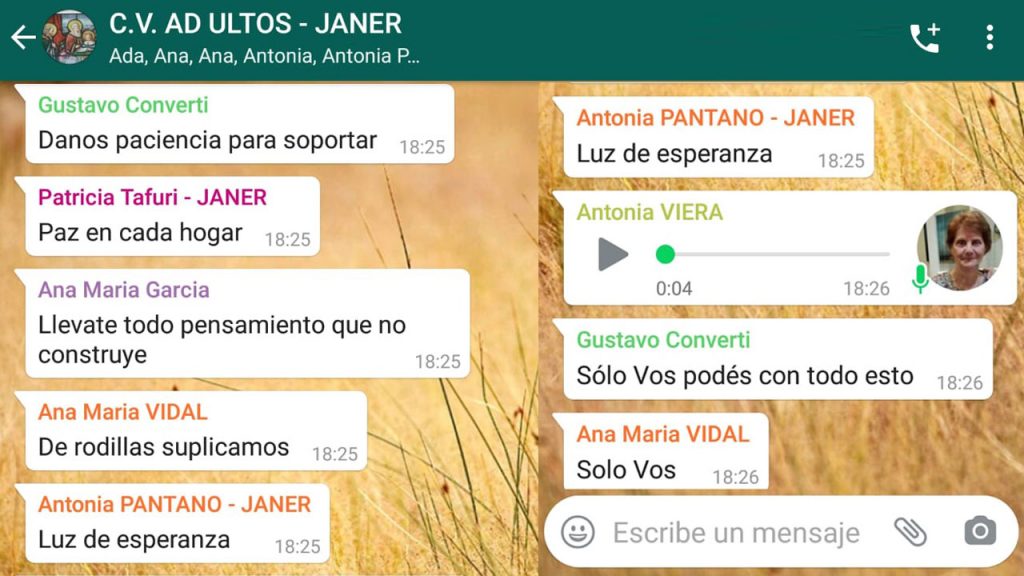Focus the Escribe un mensaje field

point(735,533)
